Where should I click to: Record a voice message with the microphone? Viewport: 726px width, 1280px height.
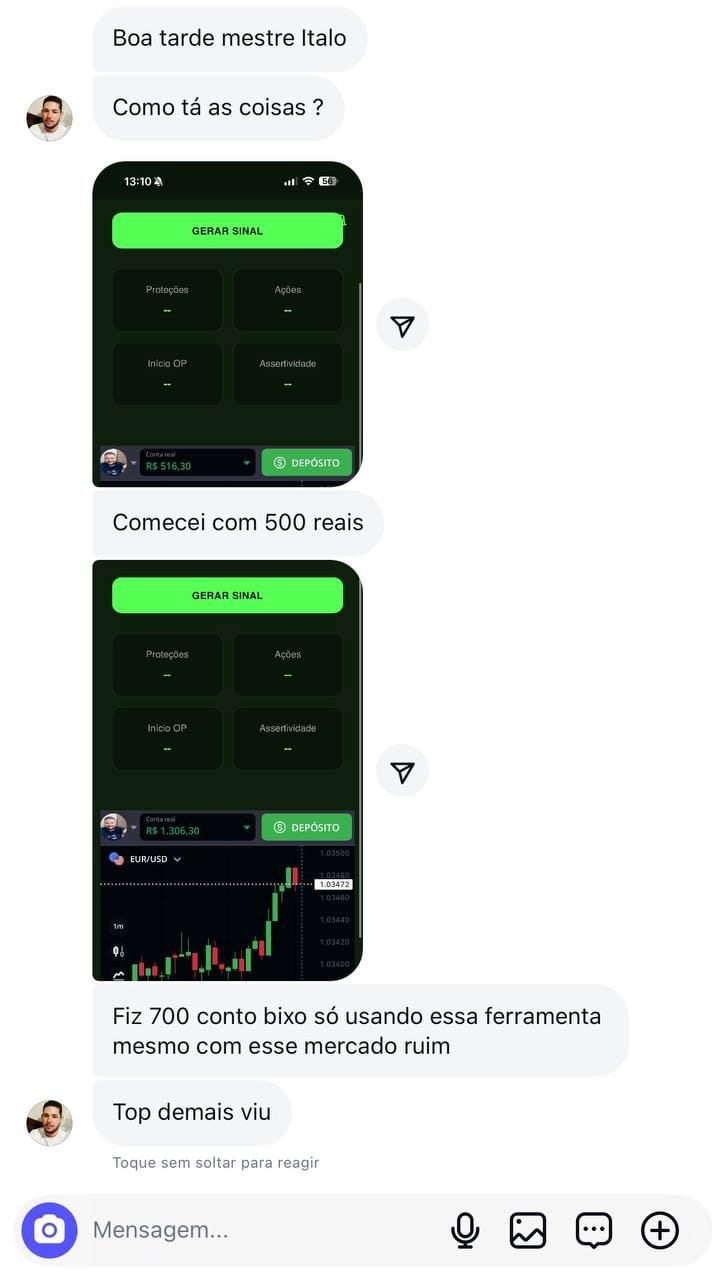(x=465, y=1230)
